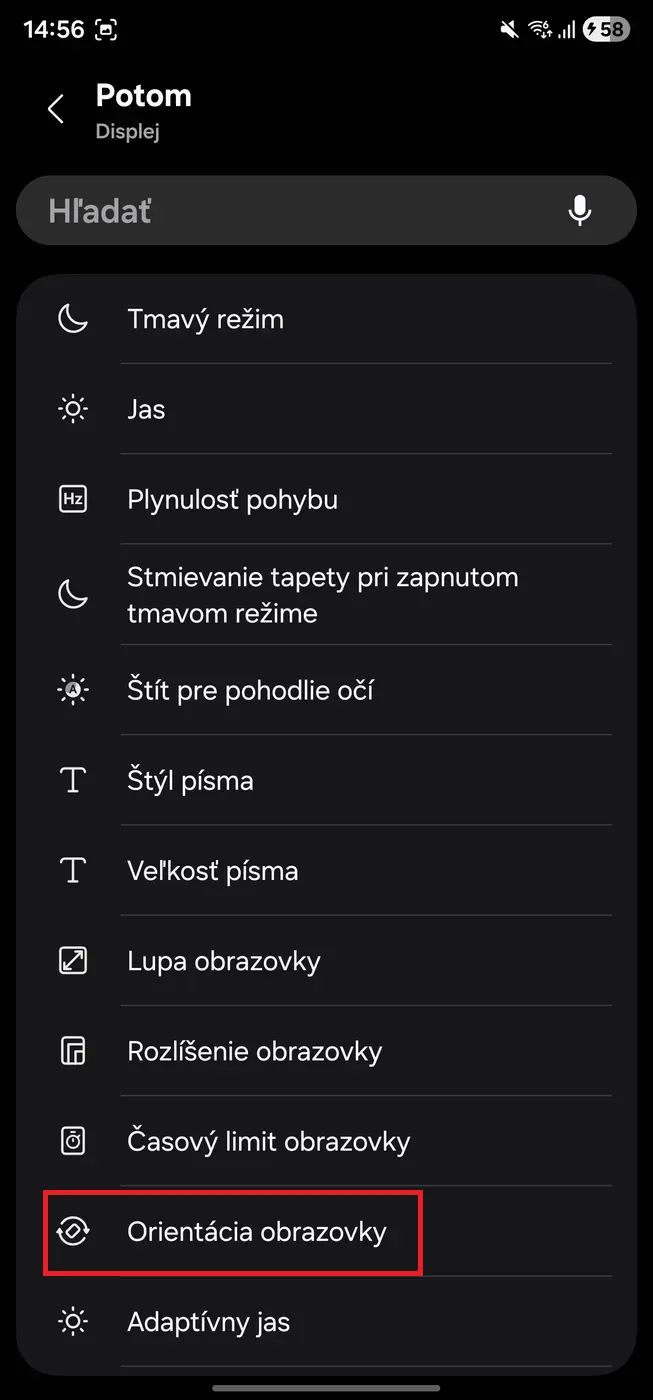This screenshot has width=653, height=1400.
Task: Choose Rozlíšenie obrazovky
Action: (326, 1051)
